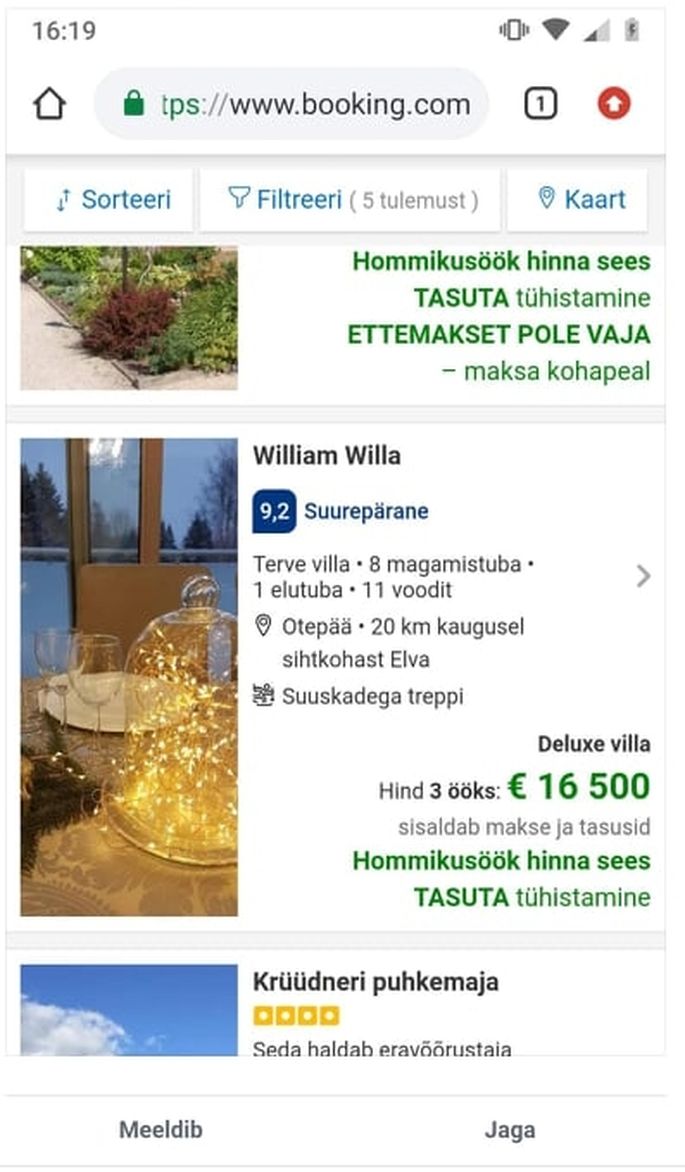Tap Meeldib to like
The height and width of the screenshot is (1172, 685).
pos(161,1130)
